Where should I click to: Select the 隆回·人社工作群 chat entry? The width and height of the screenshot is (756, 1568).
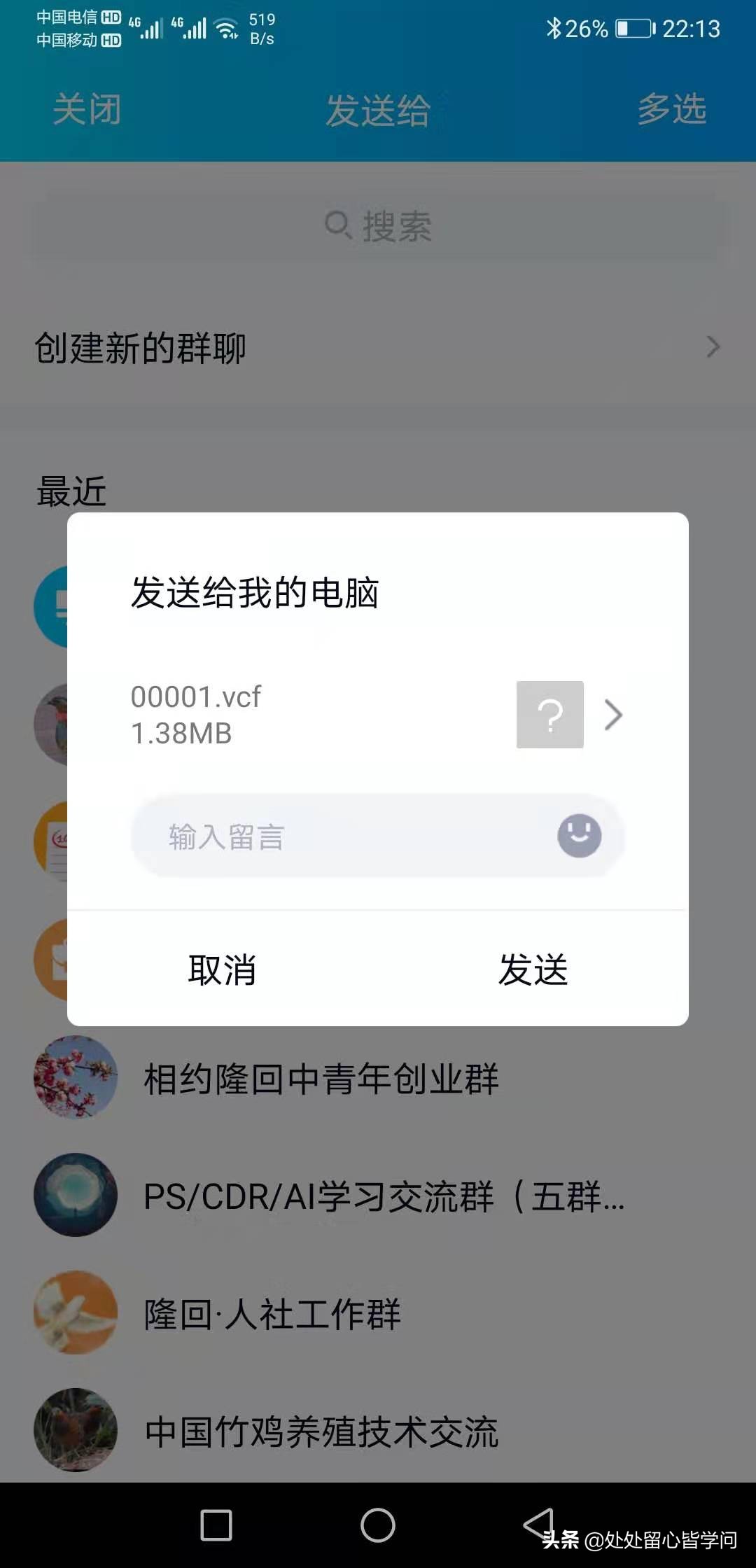[273, 1315]
